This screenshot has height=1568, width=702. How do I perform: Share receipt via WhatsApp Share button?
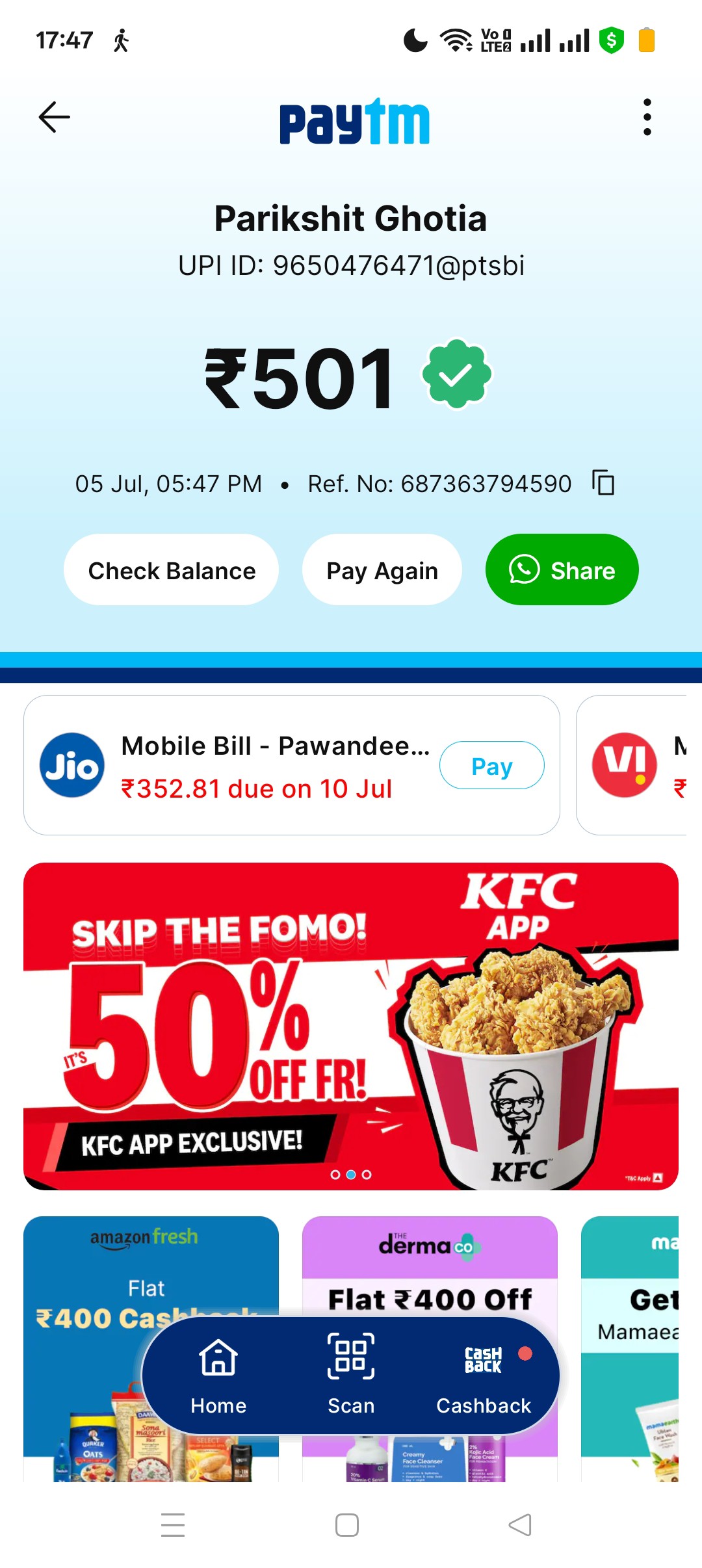(x=562, y=570)
